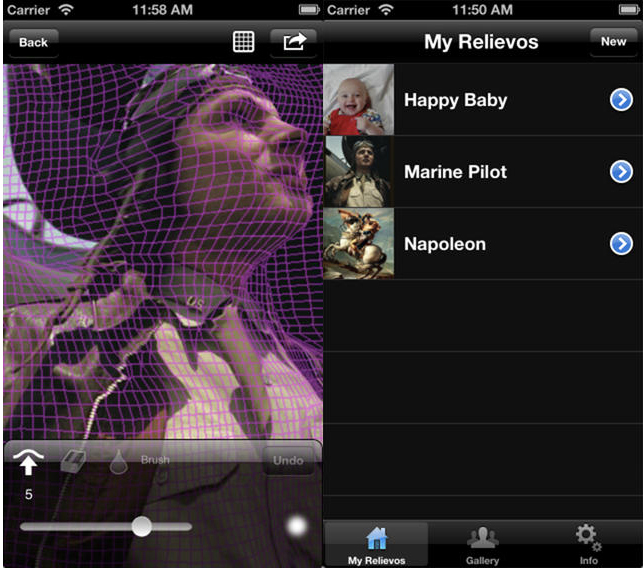644x572 pixels.
Task: Switch to the My Relievos tab
Action: coord(376,546)
